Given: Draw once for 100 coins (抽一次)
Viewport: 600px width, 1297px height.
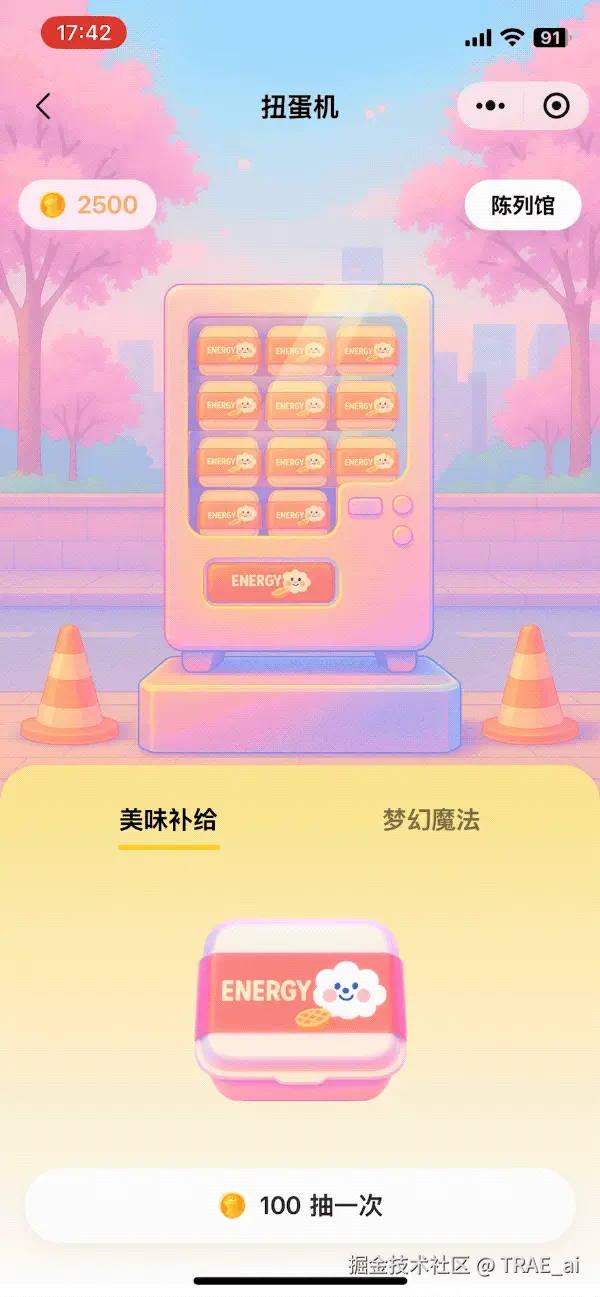Looking at the screenshot, I should [x=300, y=1205].
